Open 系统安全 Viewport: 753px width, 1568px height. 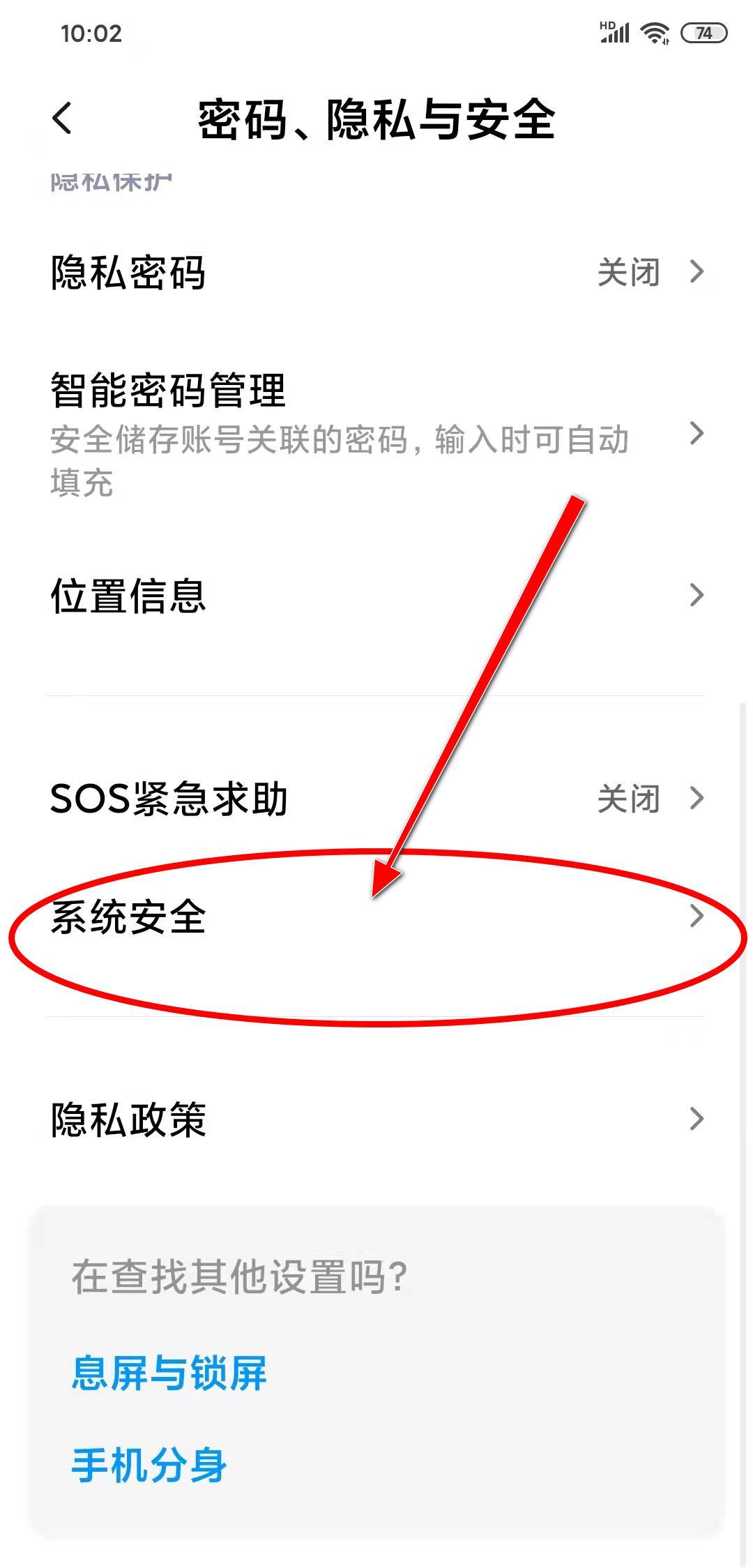(376, 917)
